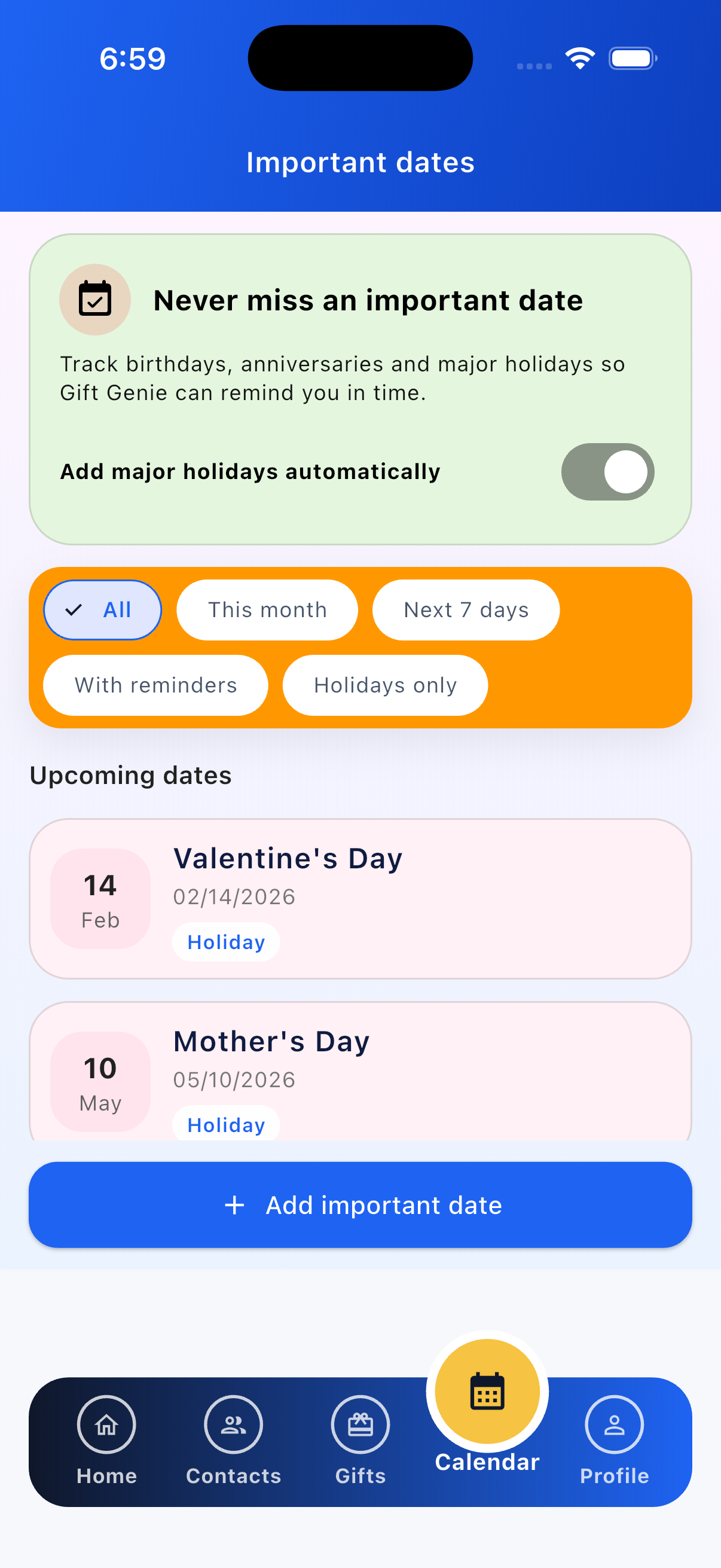Choose the Next 7 days filter
The height and width of the screenshot is (1568, 721).
point(466,609)
